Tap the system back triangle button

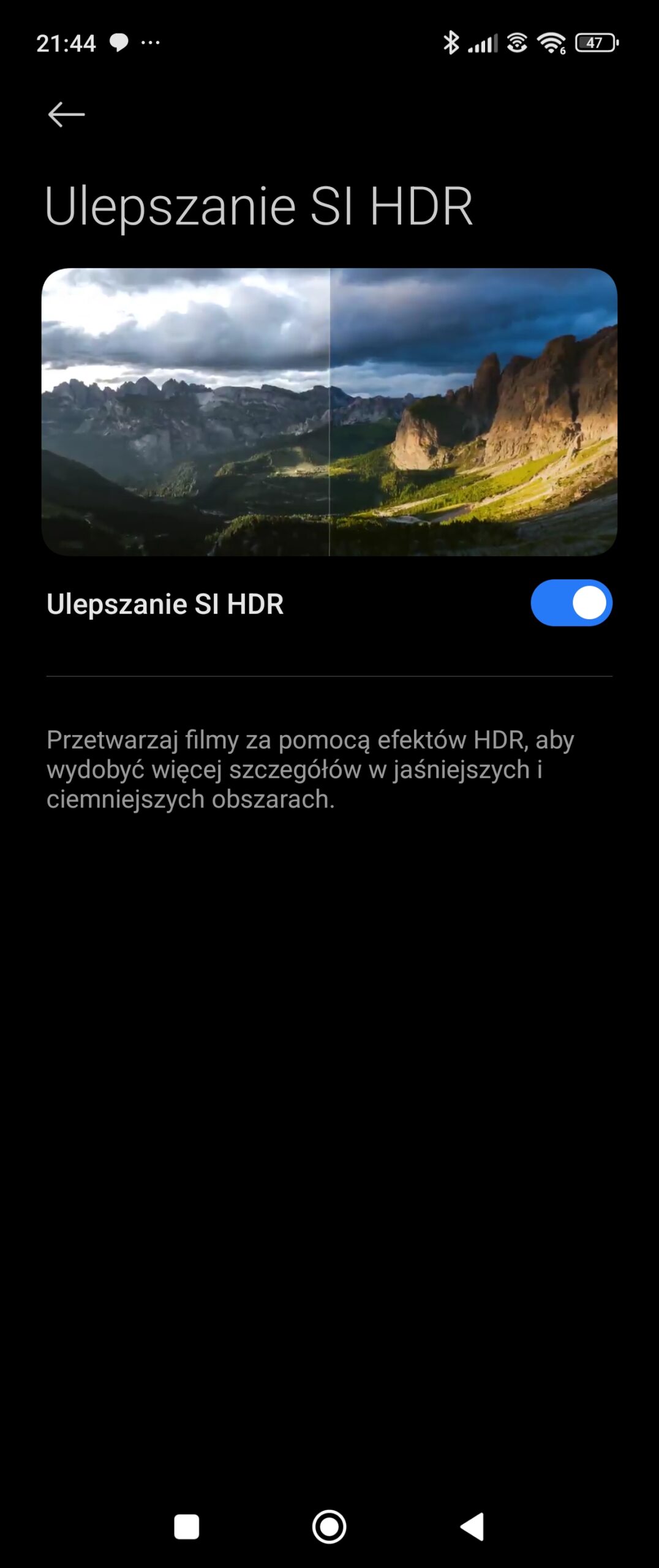click(473, 1526)
